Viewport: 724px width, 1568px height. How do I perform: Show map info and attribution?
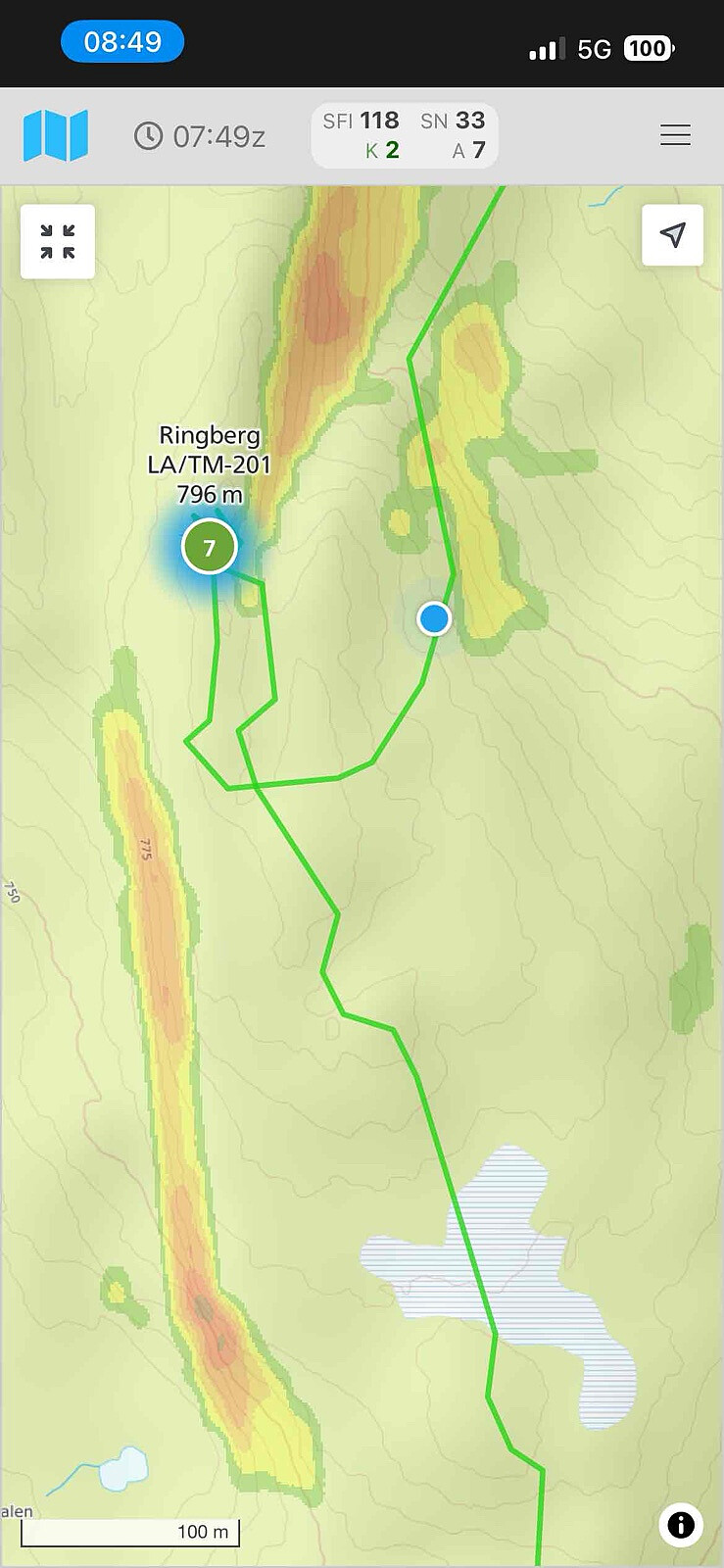pos(680,1525)
